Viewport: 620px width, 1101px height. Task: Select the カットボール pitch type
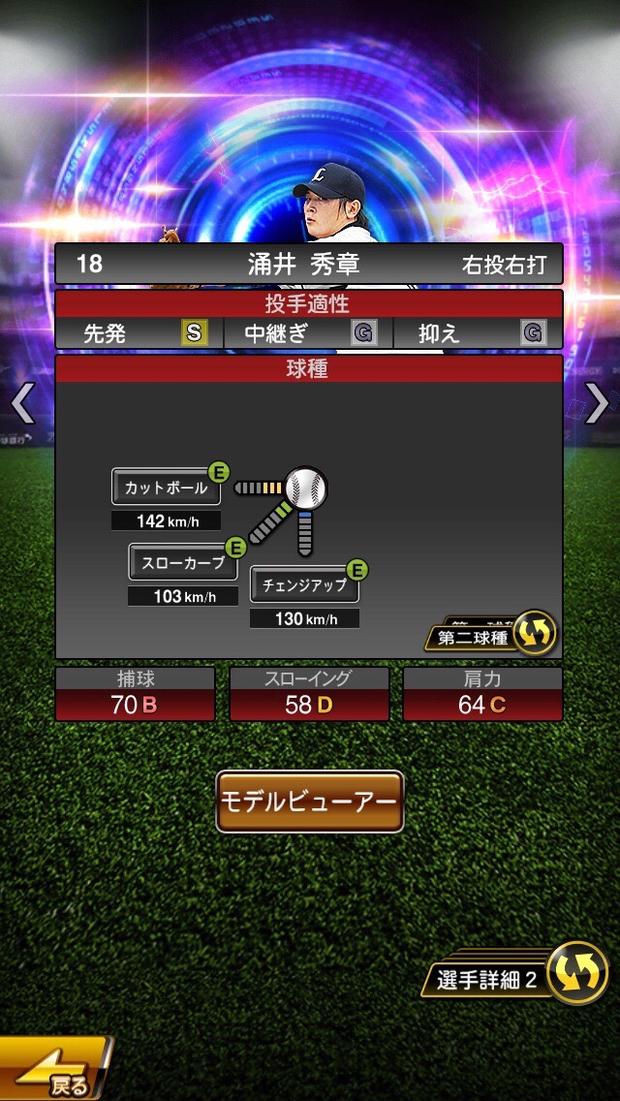pyautogui.click(x=166, y=487)
